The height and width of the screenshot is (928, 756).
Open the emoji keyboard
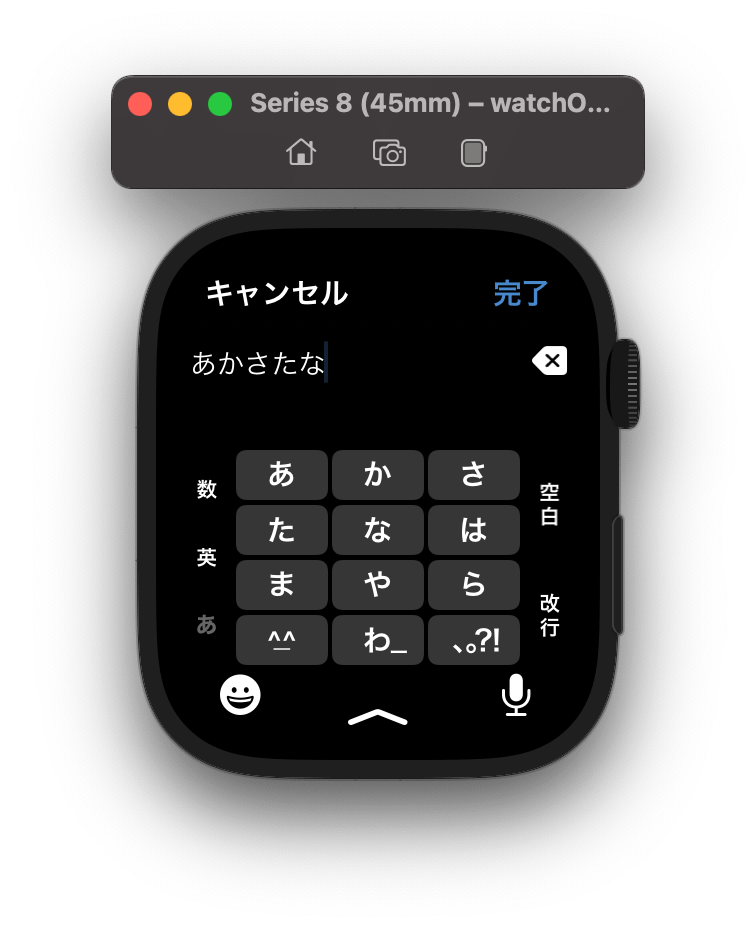click(240, 695)
